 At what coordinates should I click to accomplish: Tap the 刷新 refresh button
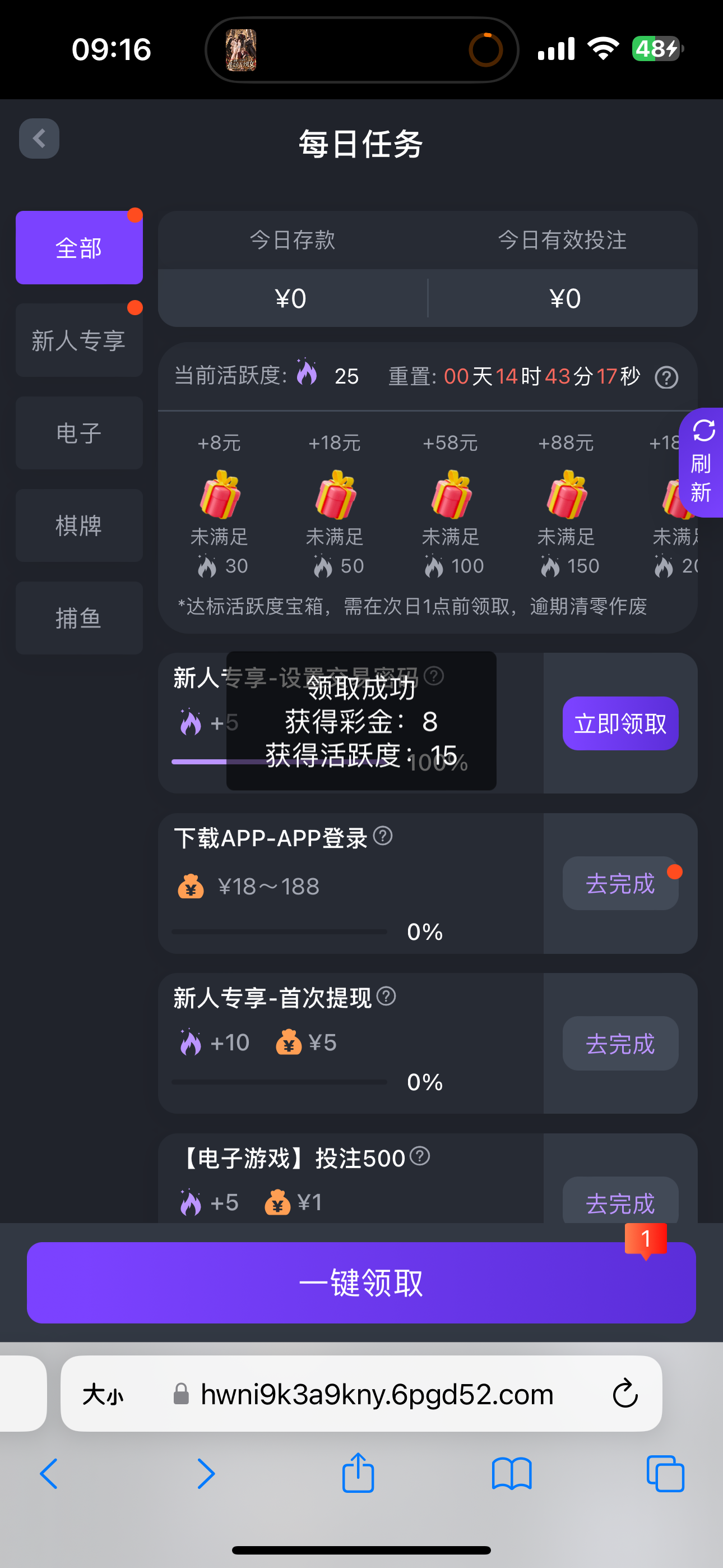click(x=701, y=463)
